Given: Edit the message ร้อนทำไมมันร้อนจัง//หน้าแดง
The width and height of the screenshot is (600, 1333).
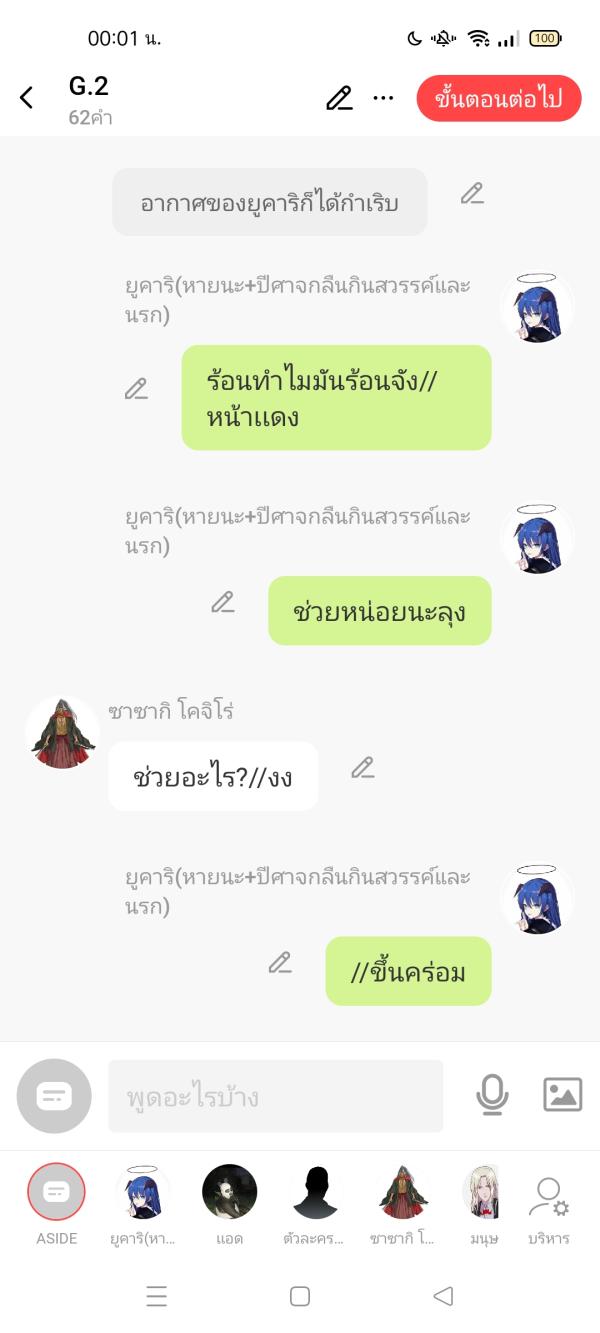Looking at the screenshot, I should coord(136,389).
